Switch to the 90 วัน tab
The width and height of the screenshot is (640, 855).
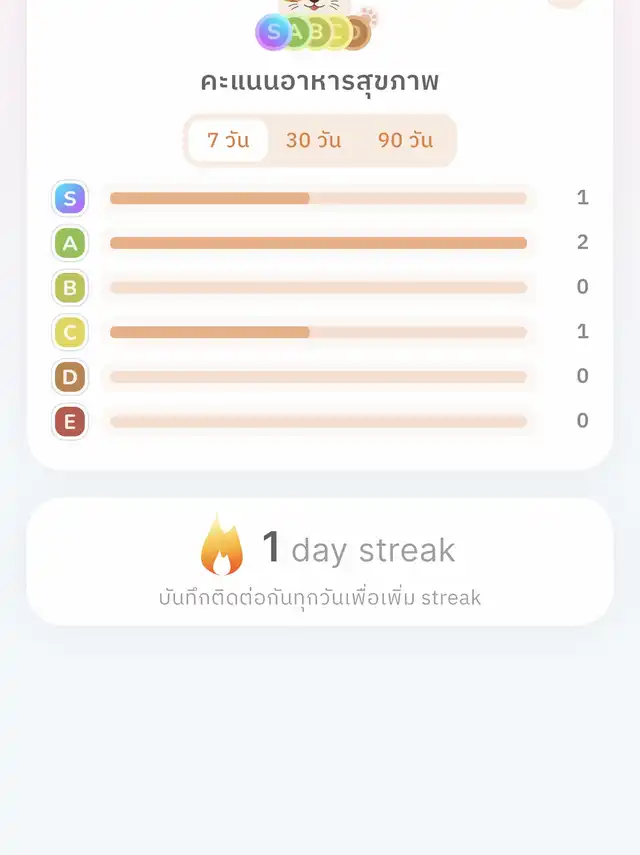click(x=405, y=140)
